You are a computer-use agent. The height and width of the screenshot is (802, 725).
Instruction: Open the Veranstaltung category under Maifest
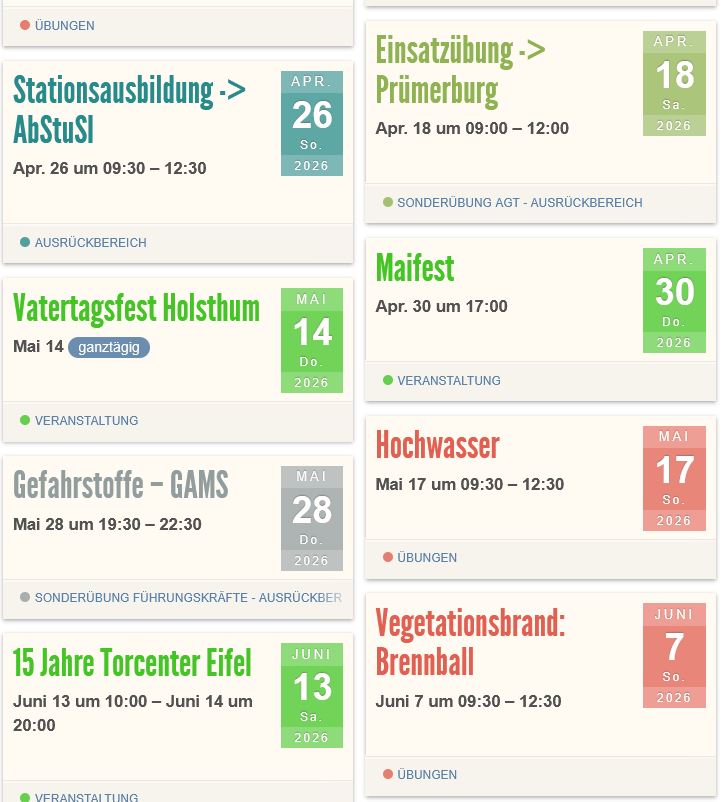point(448,381)
